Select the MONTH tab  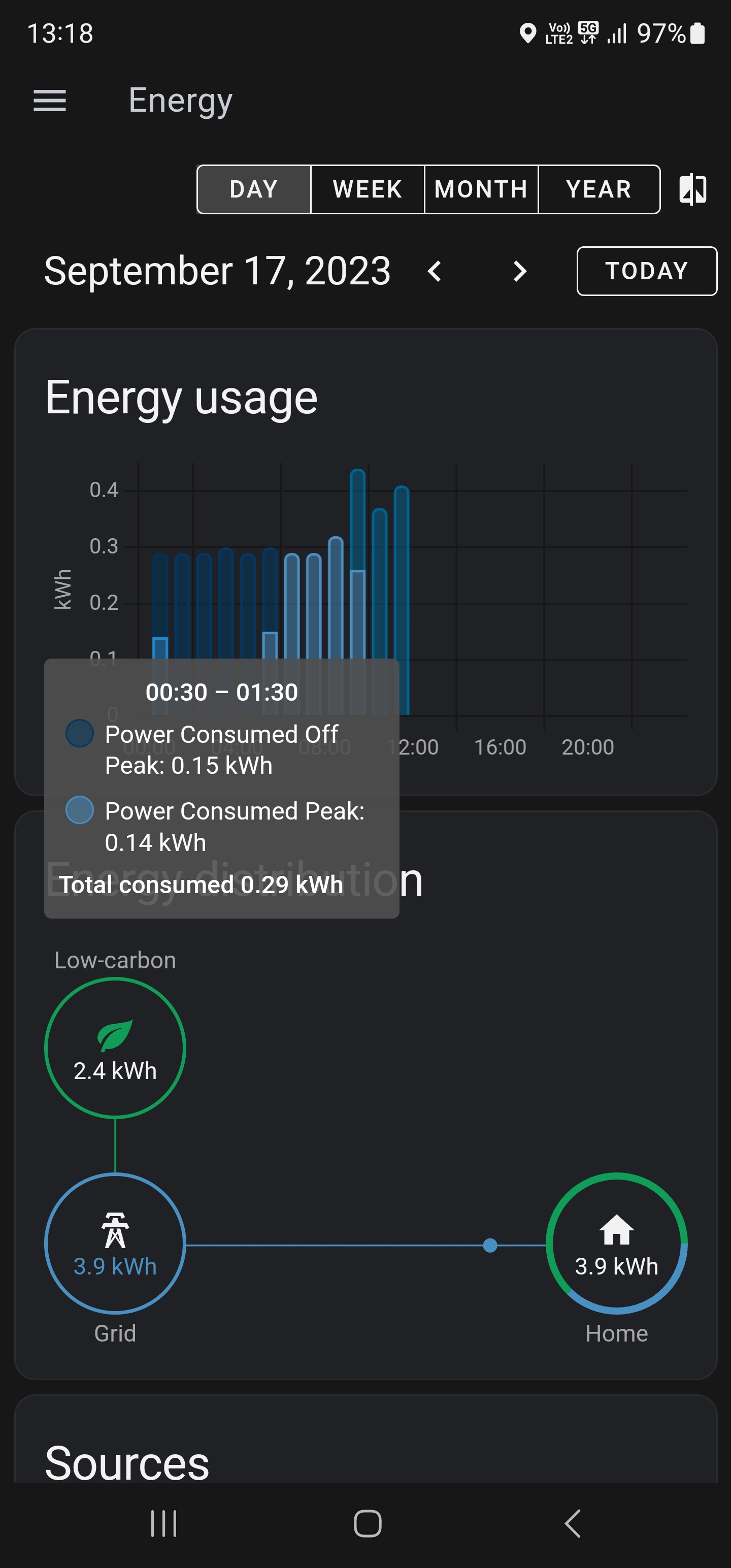click(481, 189)
